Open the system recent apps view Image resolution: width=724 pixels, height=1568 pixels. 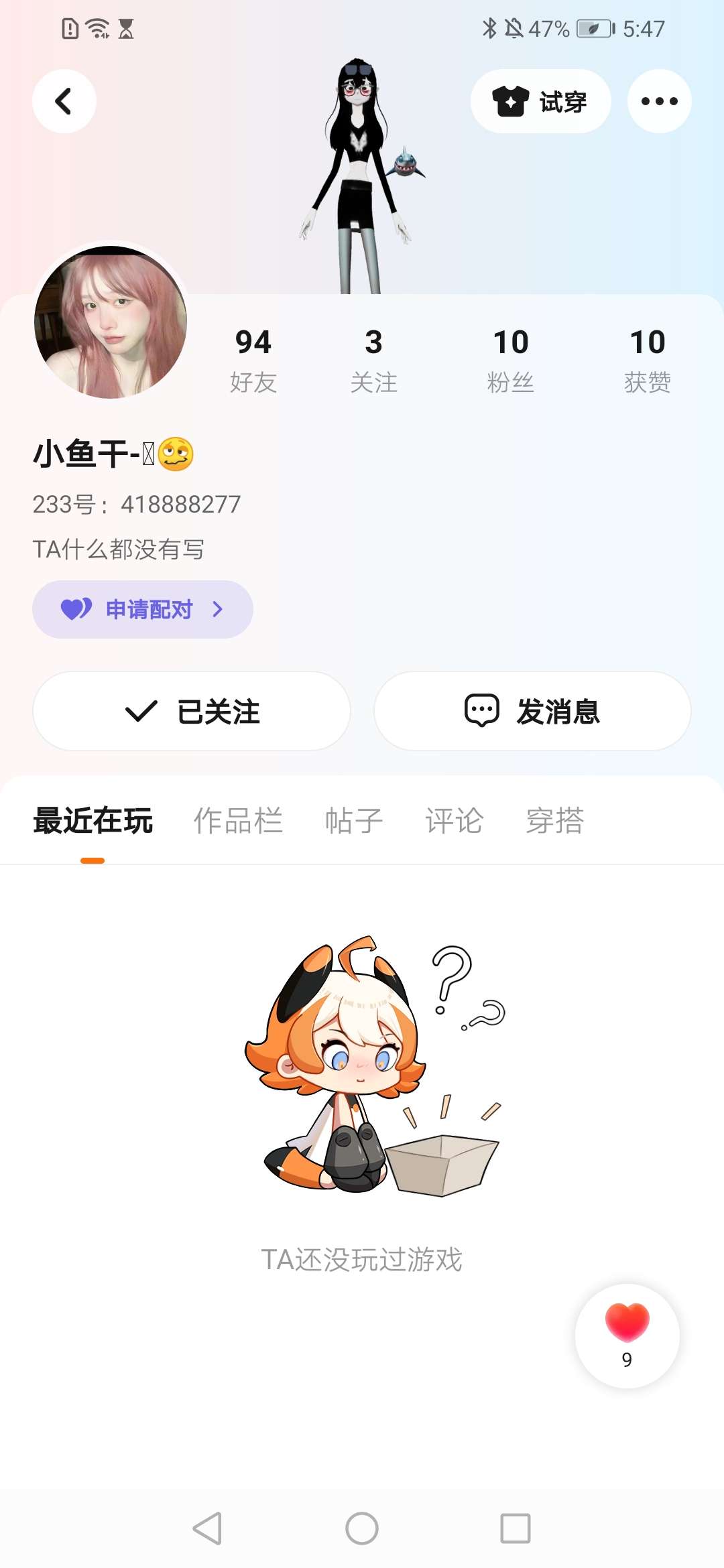[x=516, y=1528]
